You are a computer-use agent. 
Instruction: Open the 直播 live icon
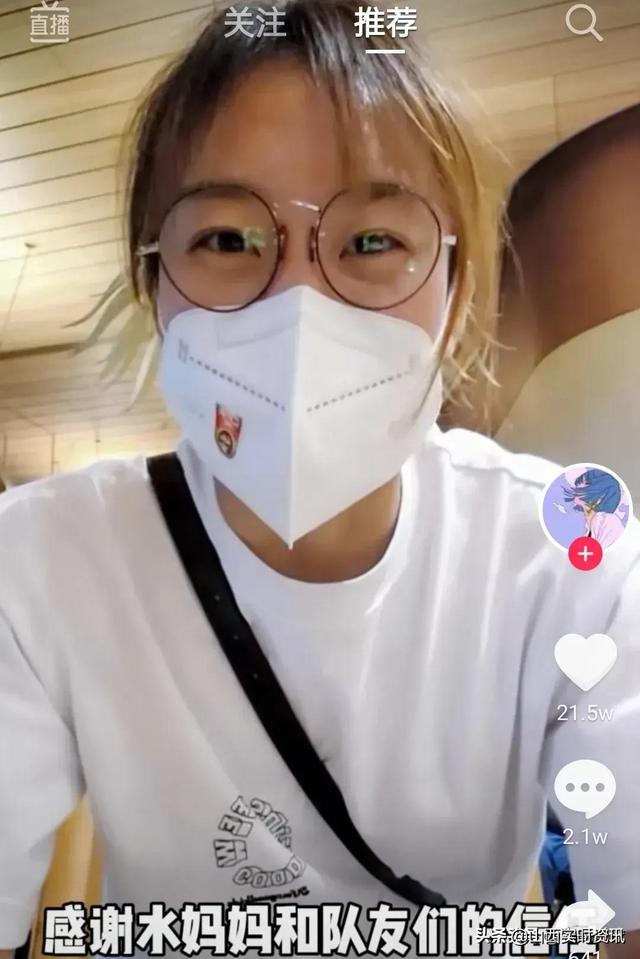(49, 24)
